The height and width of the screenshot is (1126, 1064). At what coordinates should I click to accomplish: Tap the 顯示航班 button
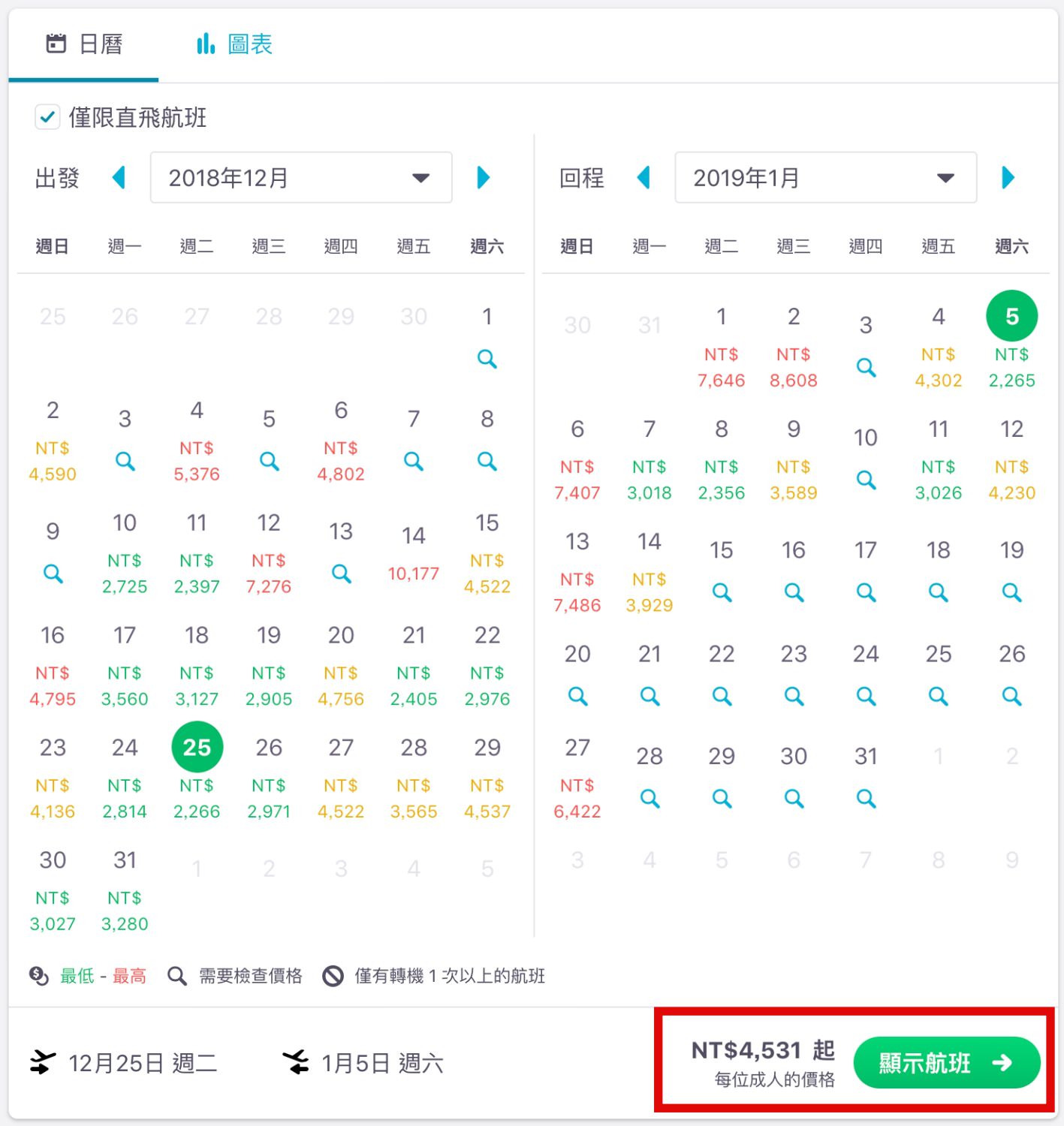(x=946, y=1062)
